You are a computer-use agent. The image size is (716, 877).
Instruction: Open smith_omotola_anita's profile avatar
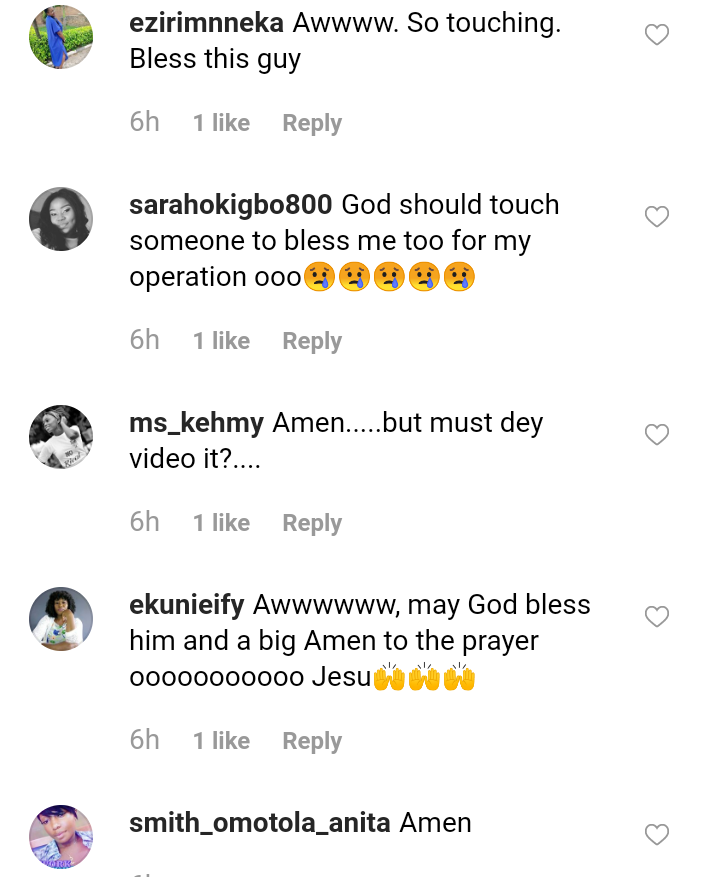[x=61, y=836]
